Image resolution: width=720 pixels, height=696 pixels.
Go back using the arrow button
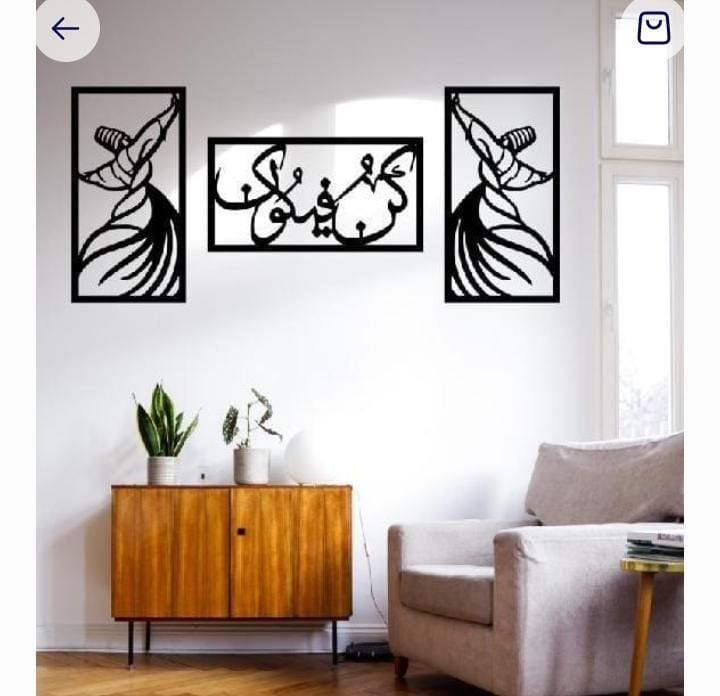[x=66, y=29]
